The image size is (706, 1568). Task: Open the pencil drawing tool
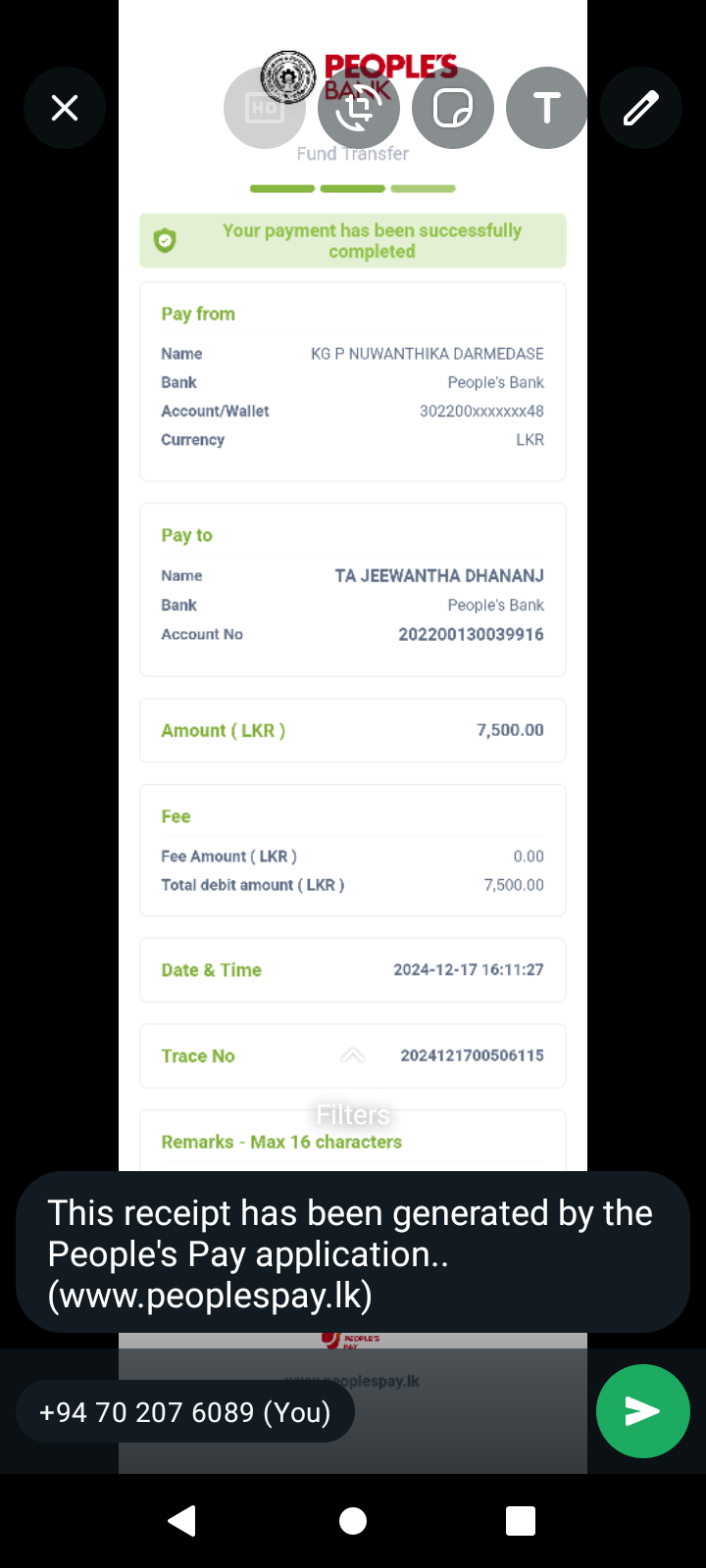point(641,108)
